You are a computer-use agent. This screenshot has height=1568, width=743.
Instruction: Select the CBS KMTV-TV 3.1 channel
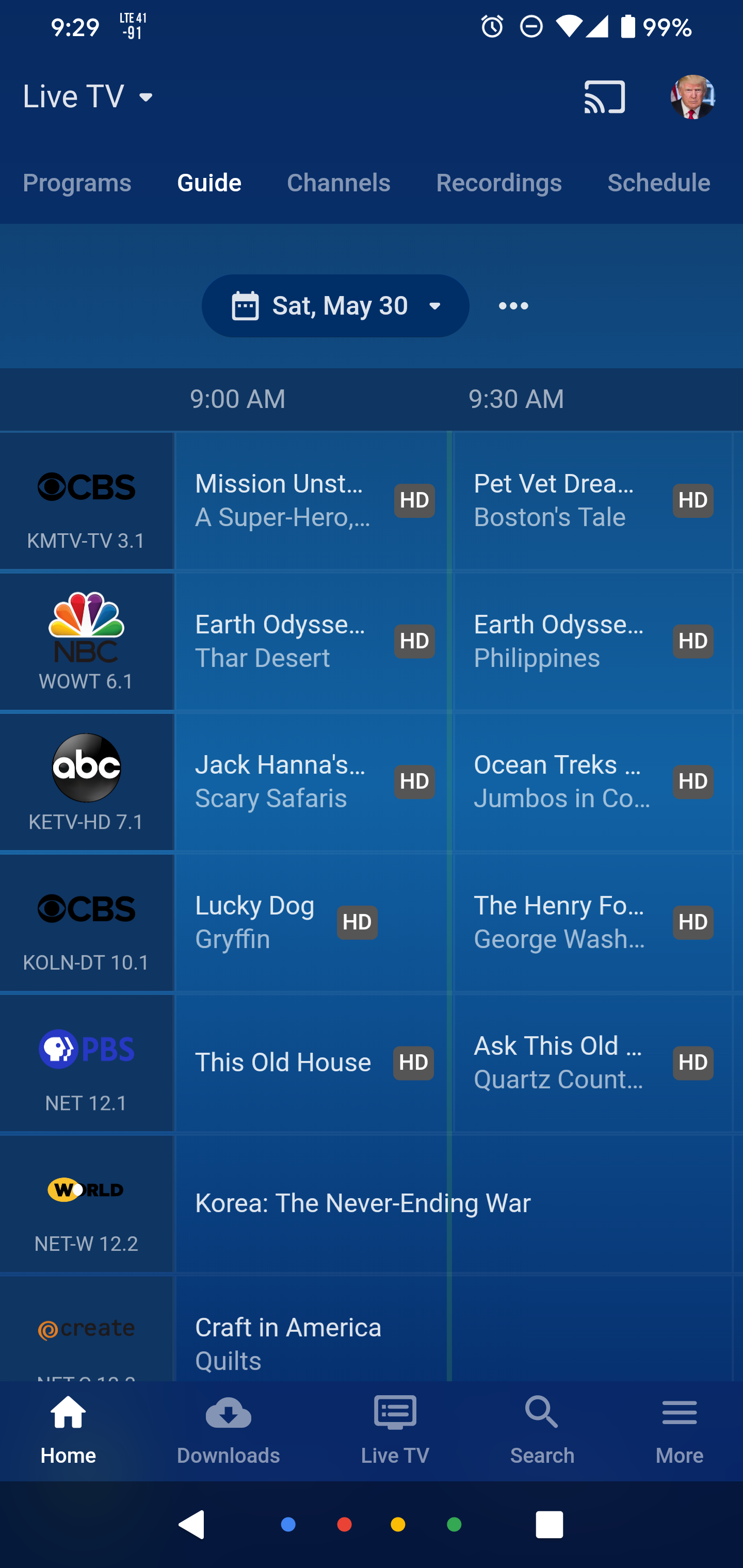[87, 501]
